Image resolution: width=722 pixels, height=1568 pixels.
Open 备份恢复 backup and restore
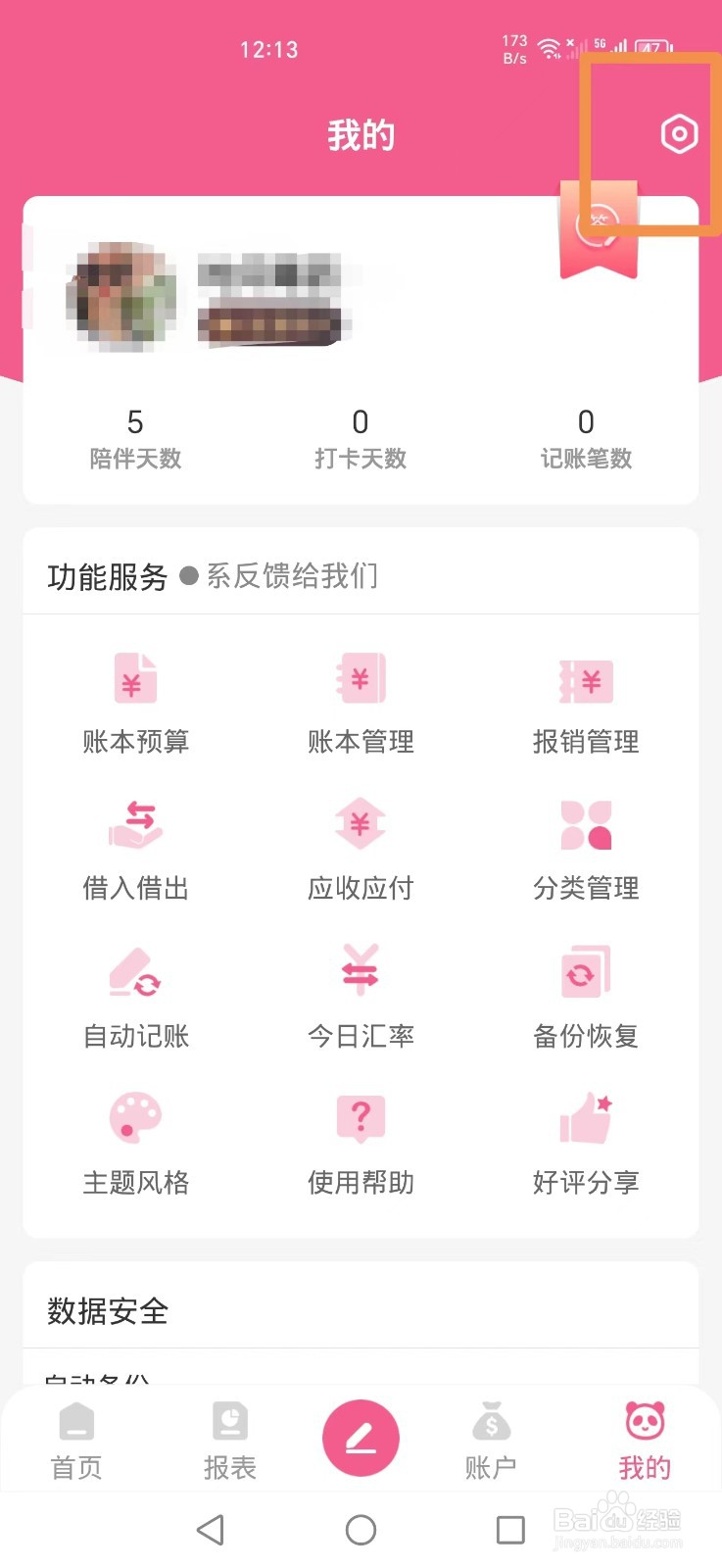[586, 997]
